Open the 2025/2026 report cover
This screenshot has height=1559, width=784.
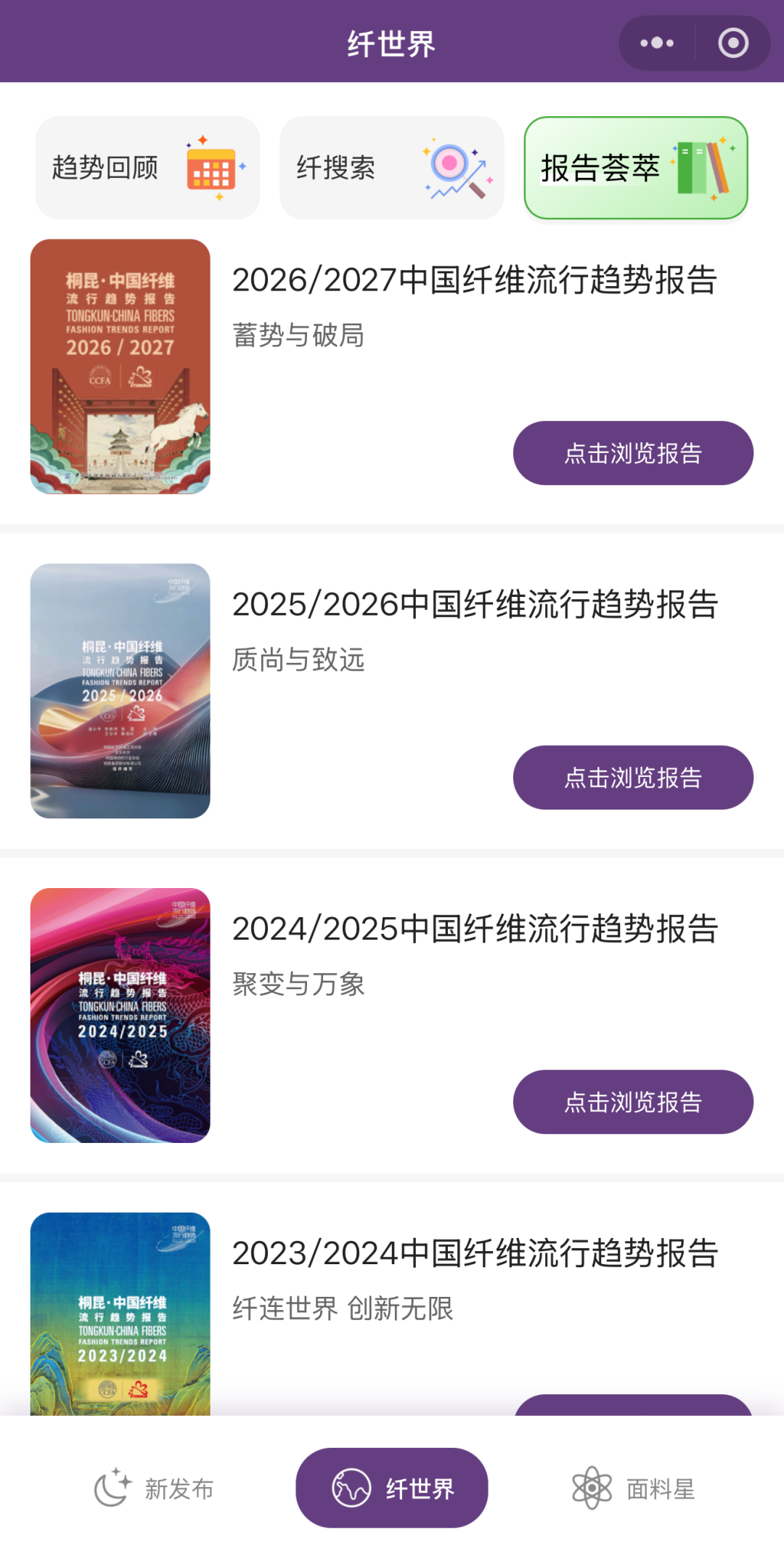(121, 691)
